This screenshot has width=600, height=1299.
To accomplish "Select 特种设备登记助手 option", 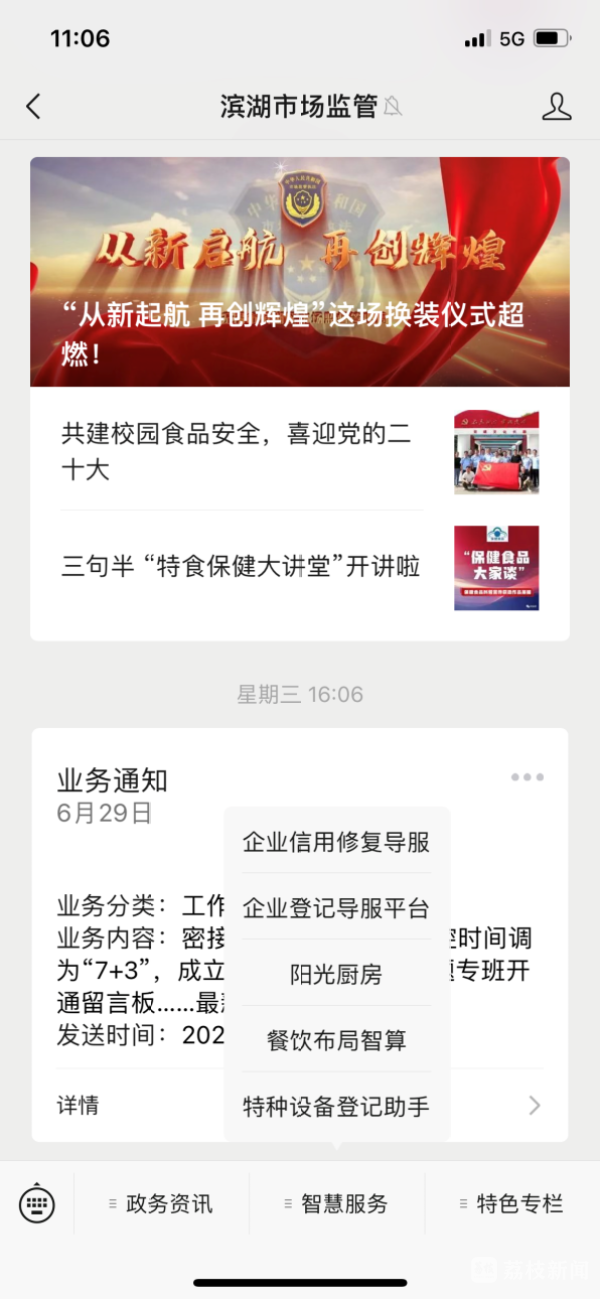I will coord(336,1106).
